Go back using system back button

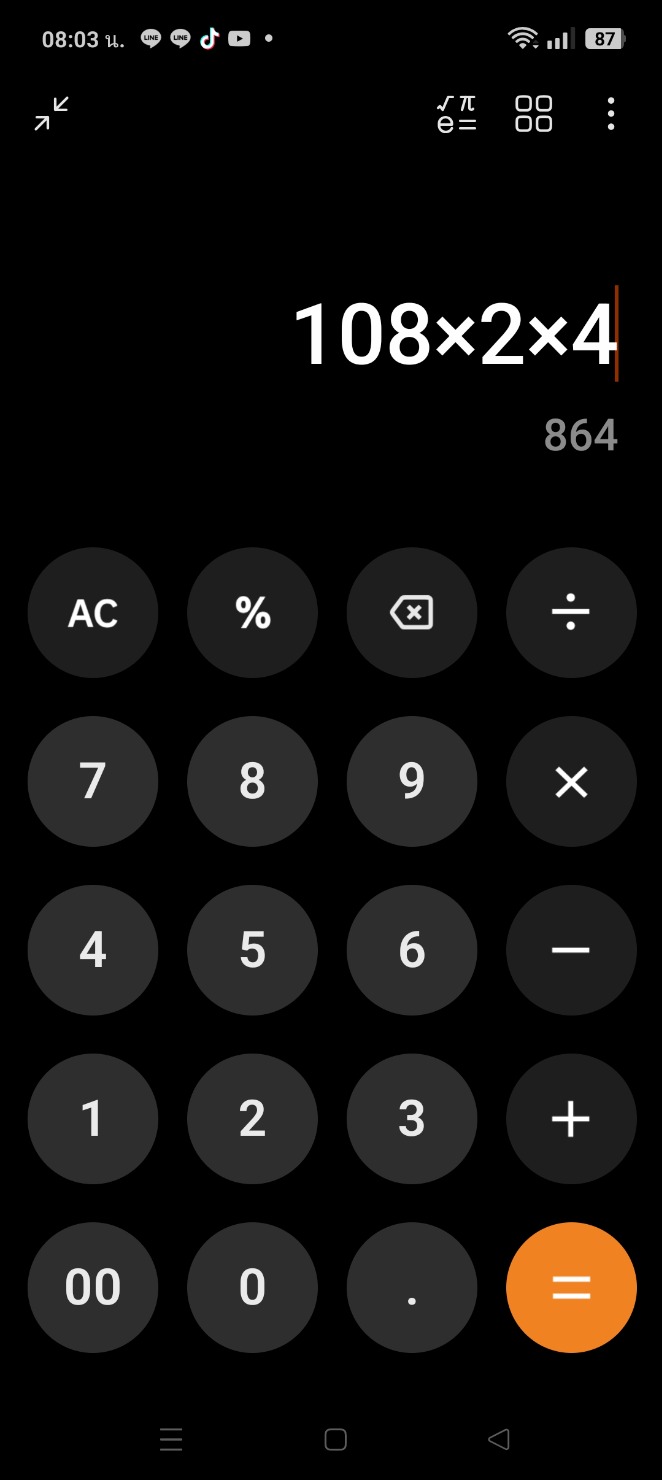coord(498,1439)
